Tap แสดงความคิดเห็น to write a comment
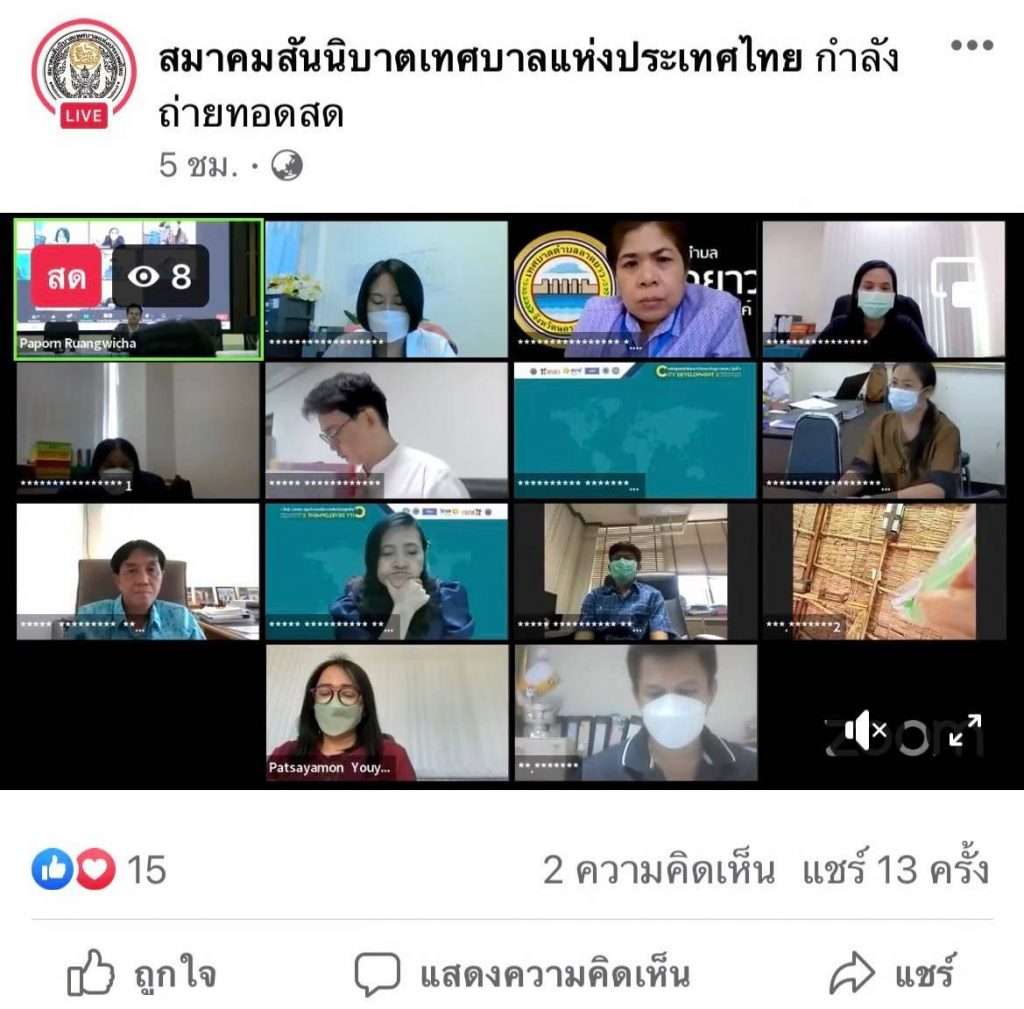The width and height of the screenshot is (1024, 1009). 521,973
